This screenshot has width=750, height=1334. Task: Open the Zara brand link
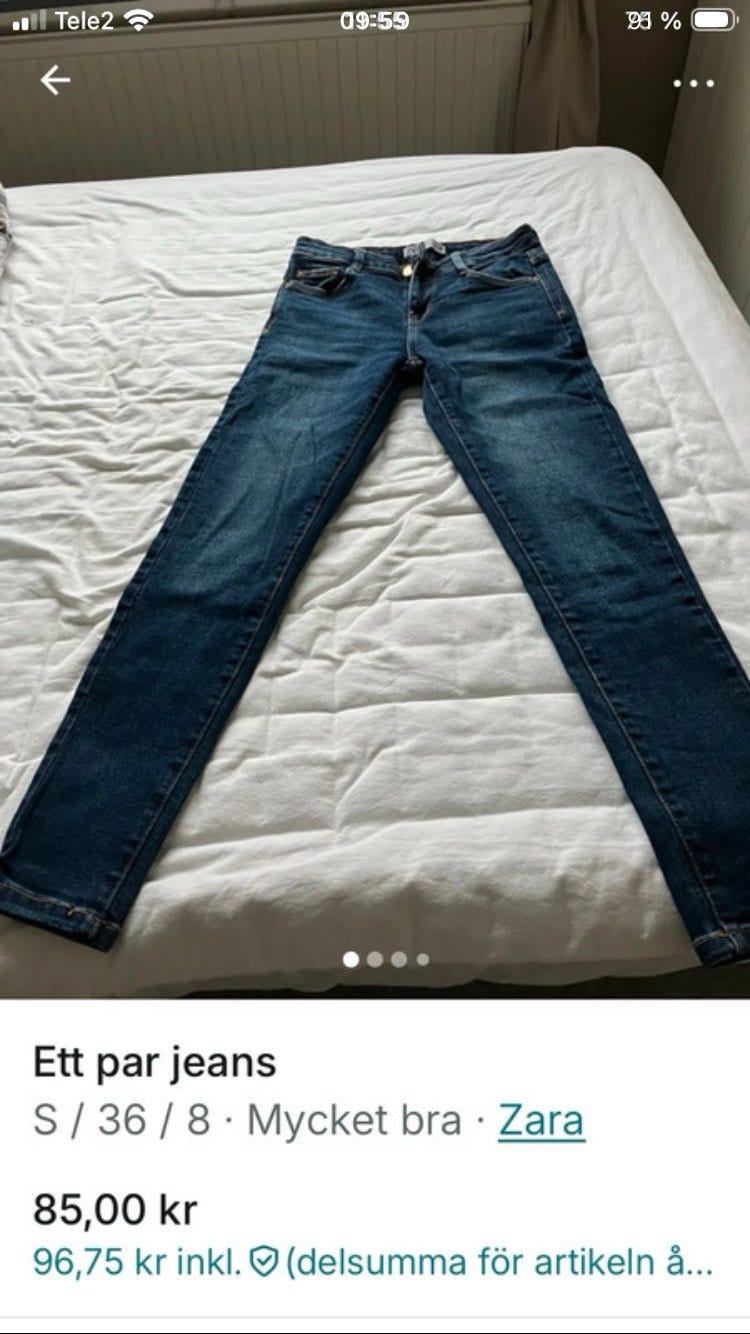point(541,1121)
